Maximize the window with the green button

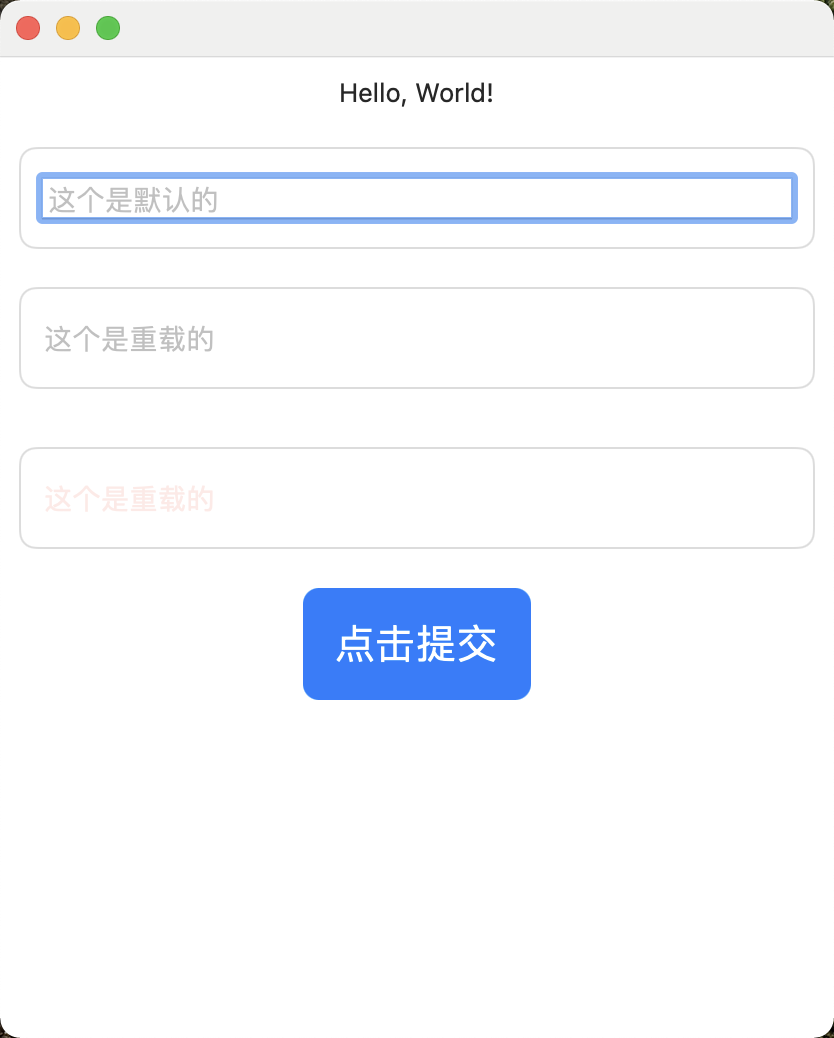coord(108,28)
